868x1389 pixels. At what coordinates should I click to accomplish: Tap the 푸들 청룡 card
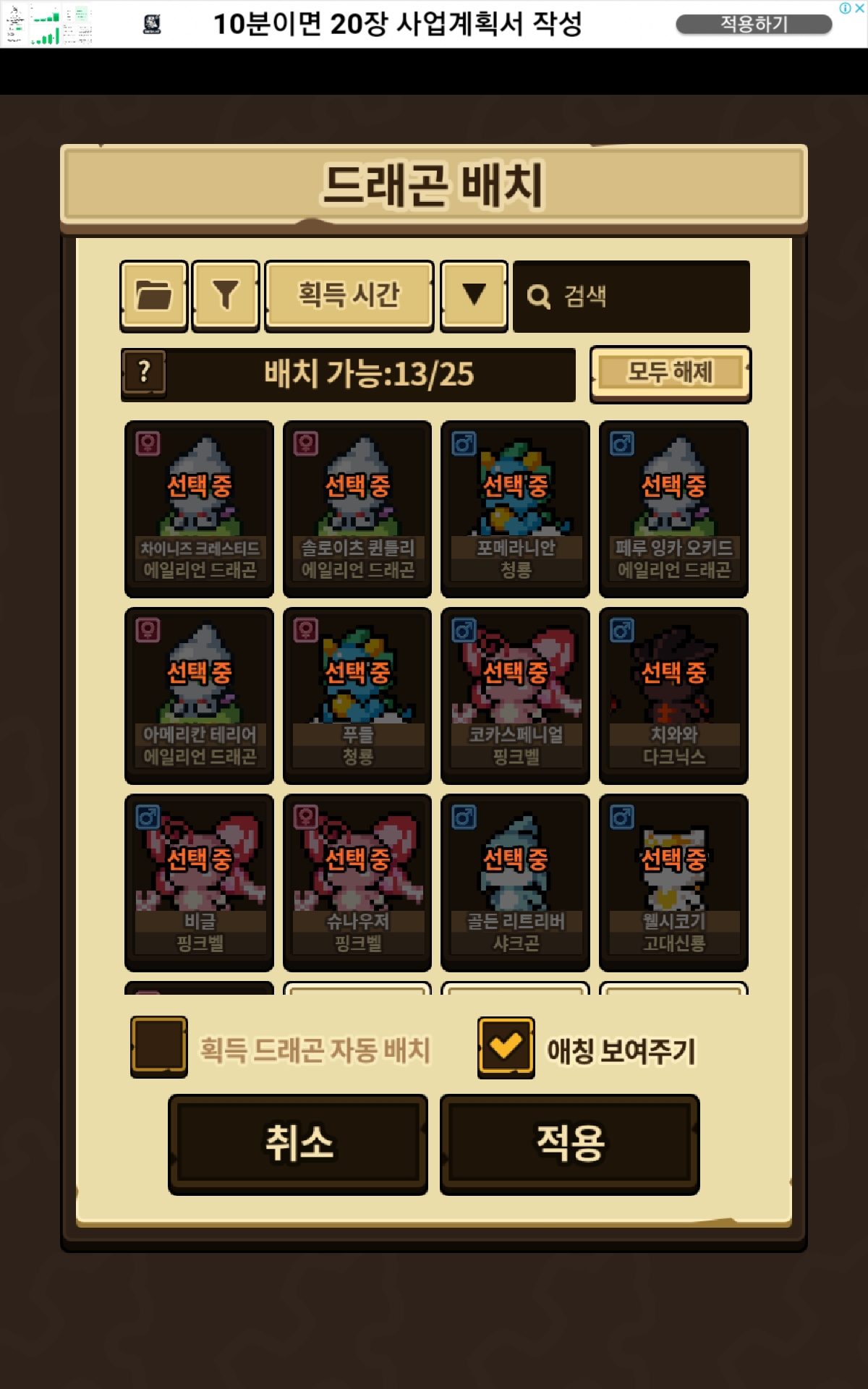357,695
